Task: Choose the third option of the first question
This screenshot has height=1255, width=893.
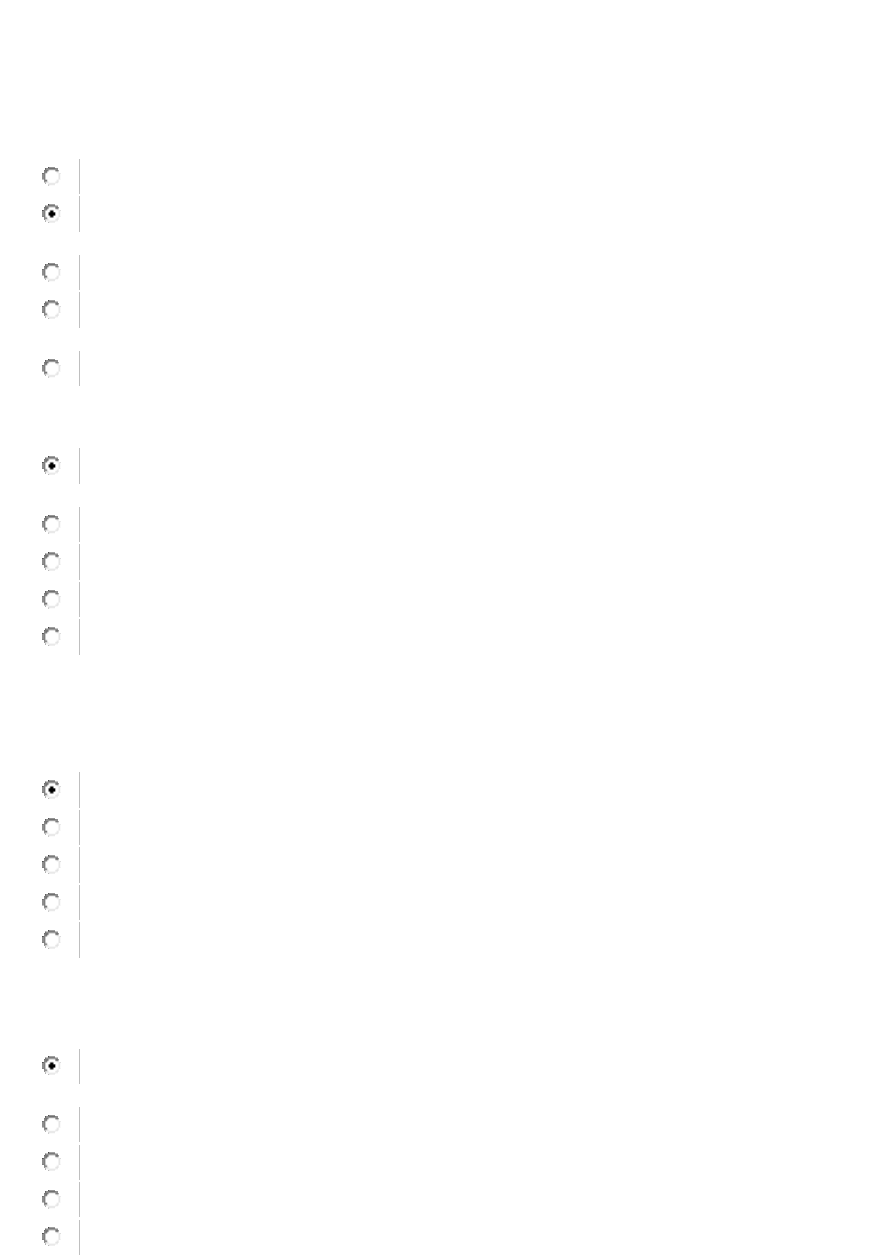Action: (x=51, y=272)
